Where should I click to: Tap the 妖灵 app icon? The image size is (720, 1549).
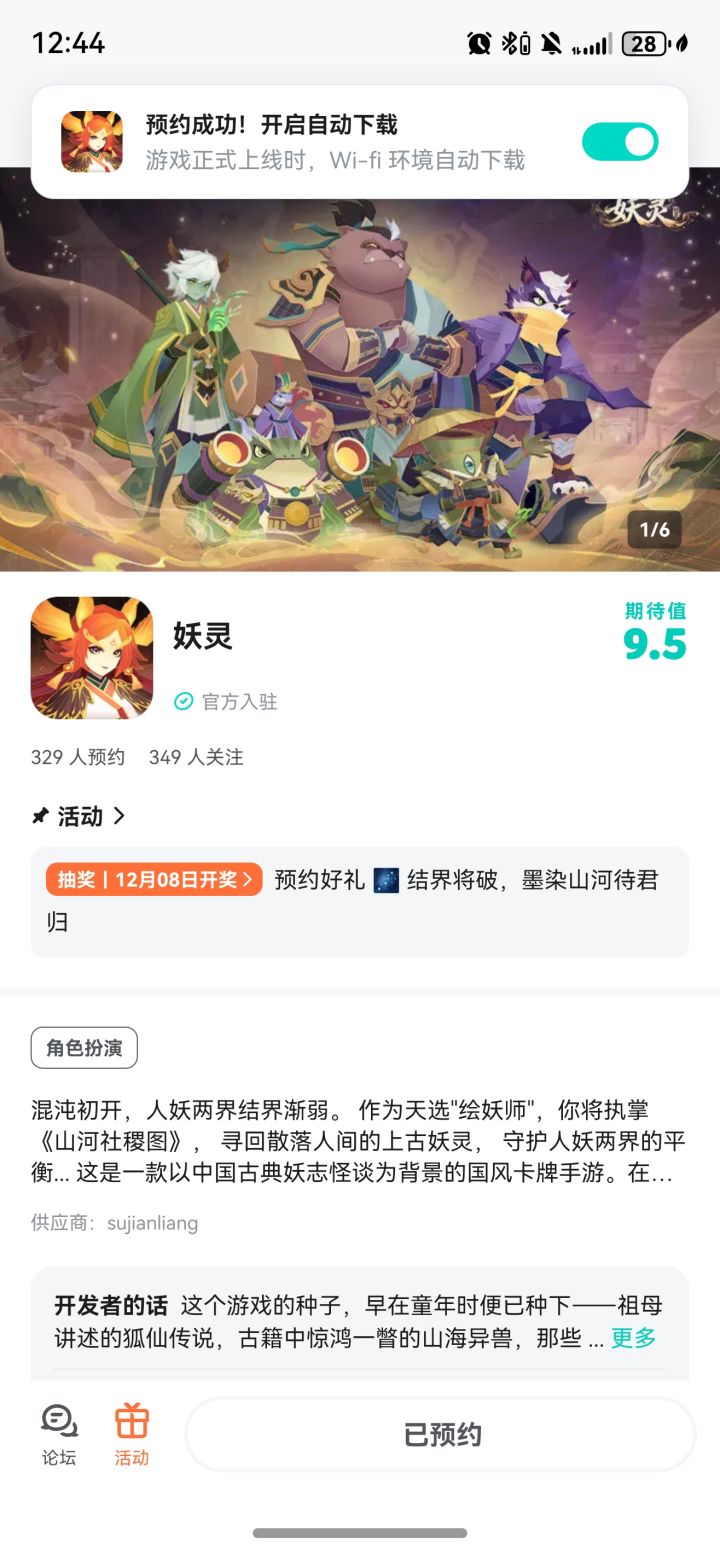91,657
